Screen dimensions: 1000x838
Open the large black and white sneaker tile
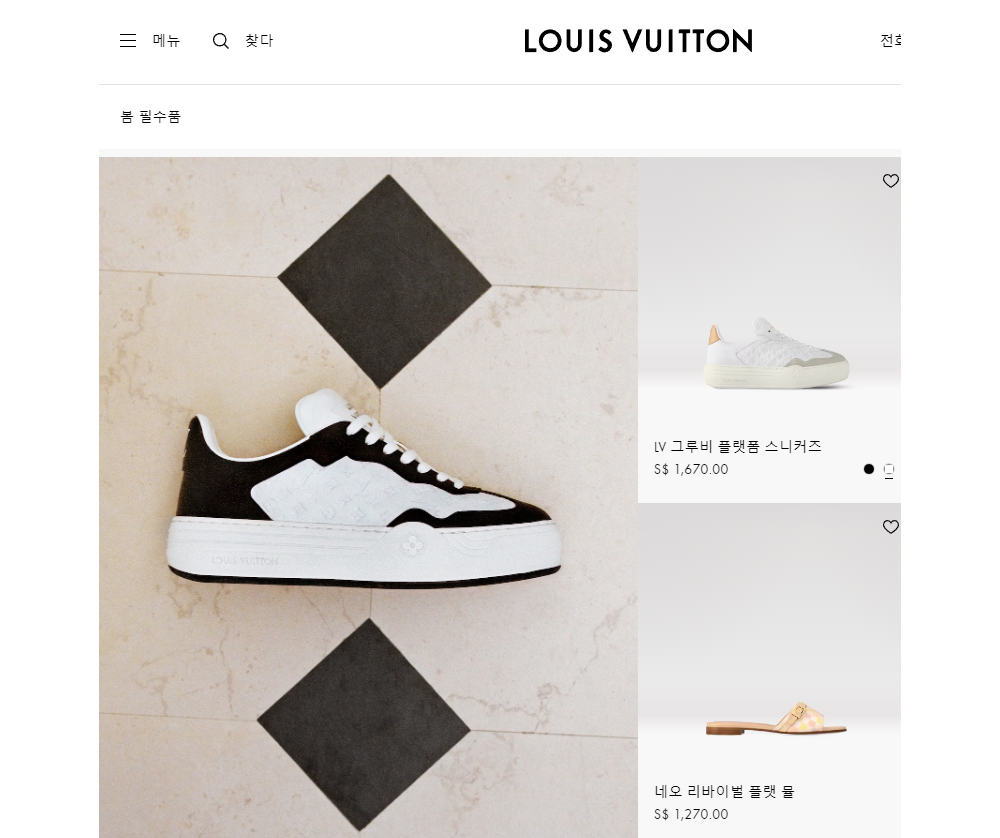tap(368, 497)
